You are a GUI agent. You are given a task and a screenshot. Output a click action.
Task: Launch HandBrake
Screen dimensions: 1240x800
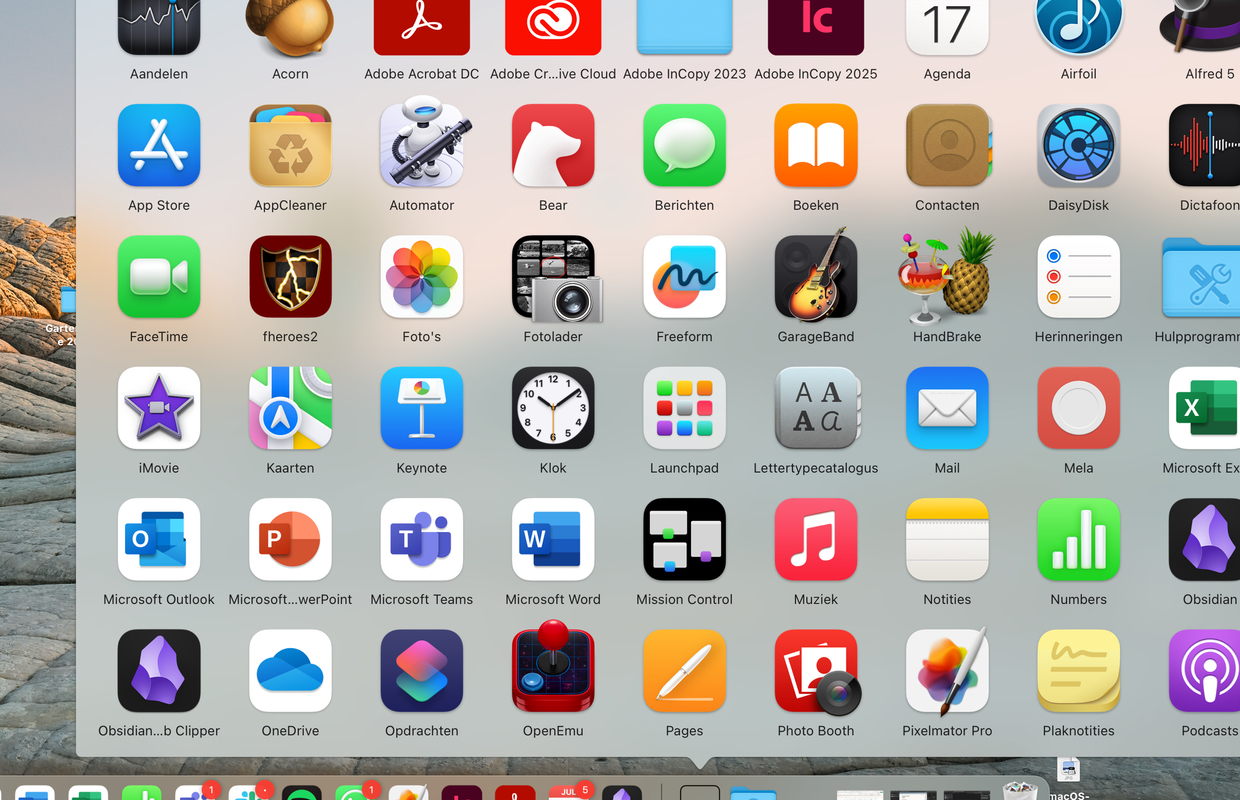947,277
